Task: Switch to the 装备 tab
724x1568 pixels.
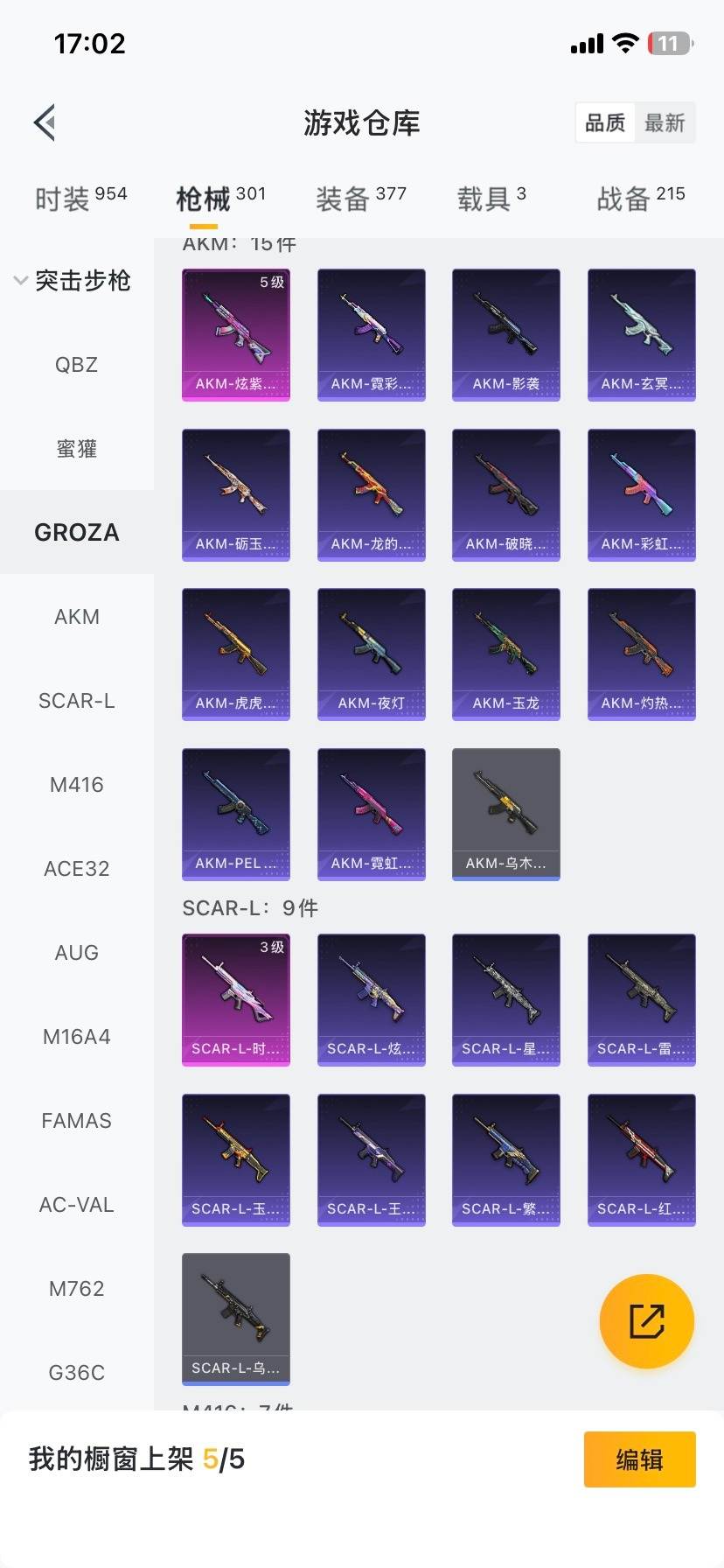Action: [x=360, y=199]
